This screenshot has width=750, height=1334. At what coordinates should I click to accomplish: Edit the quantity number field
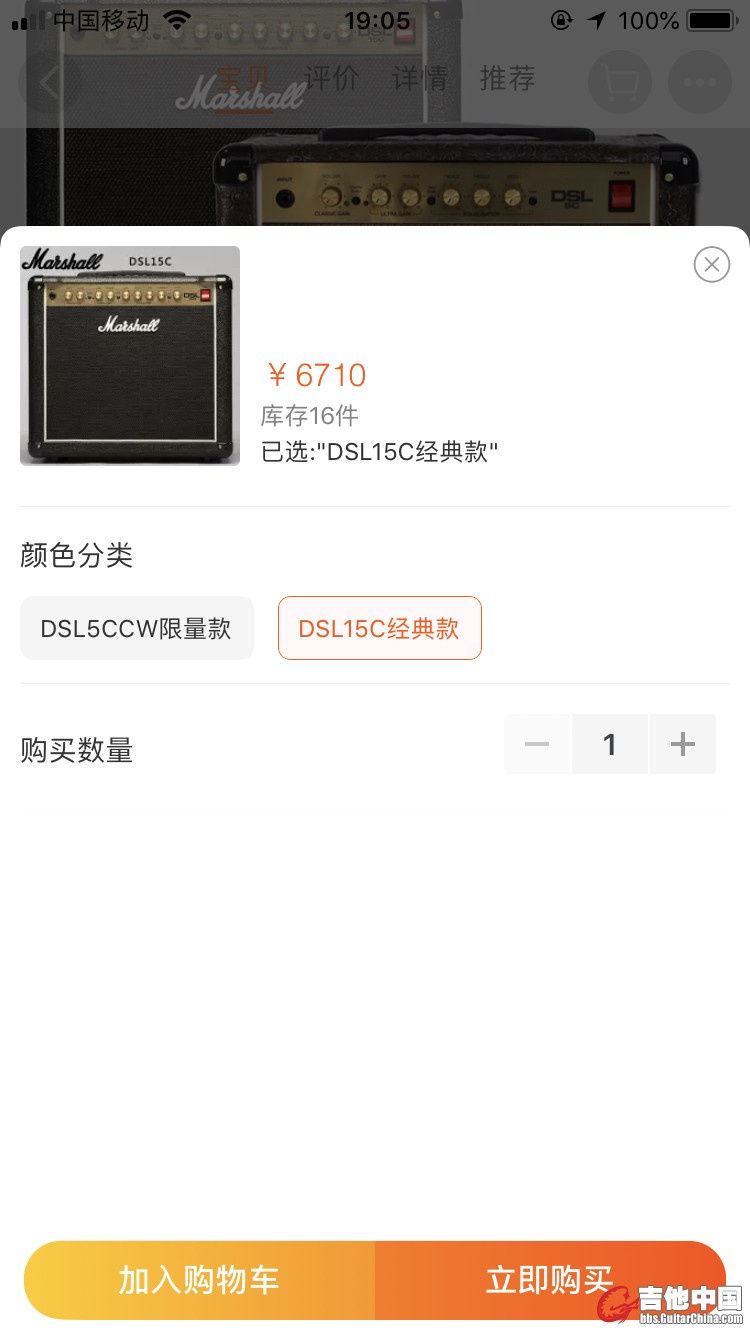tap(610, 744)
